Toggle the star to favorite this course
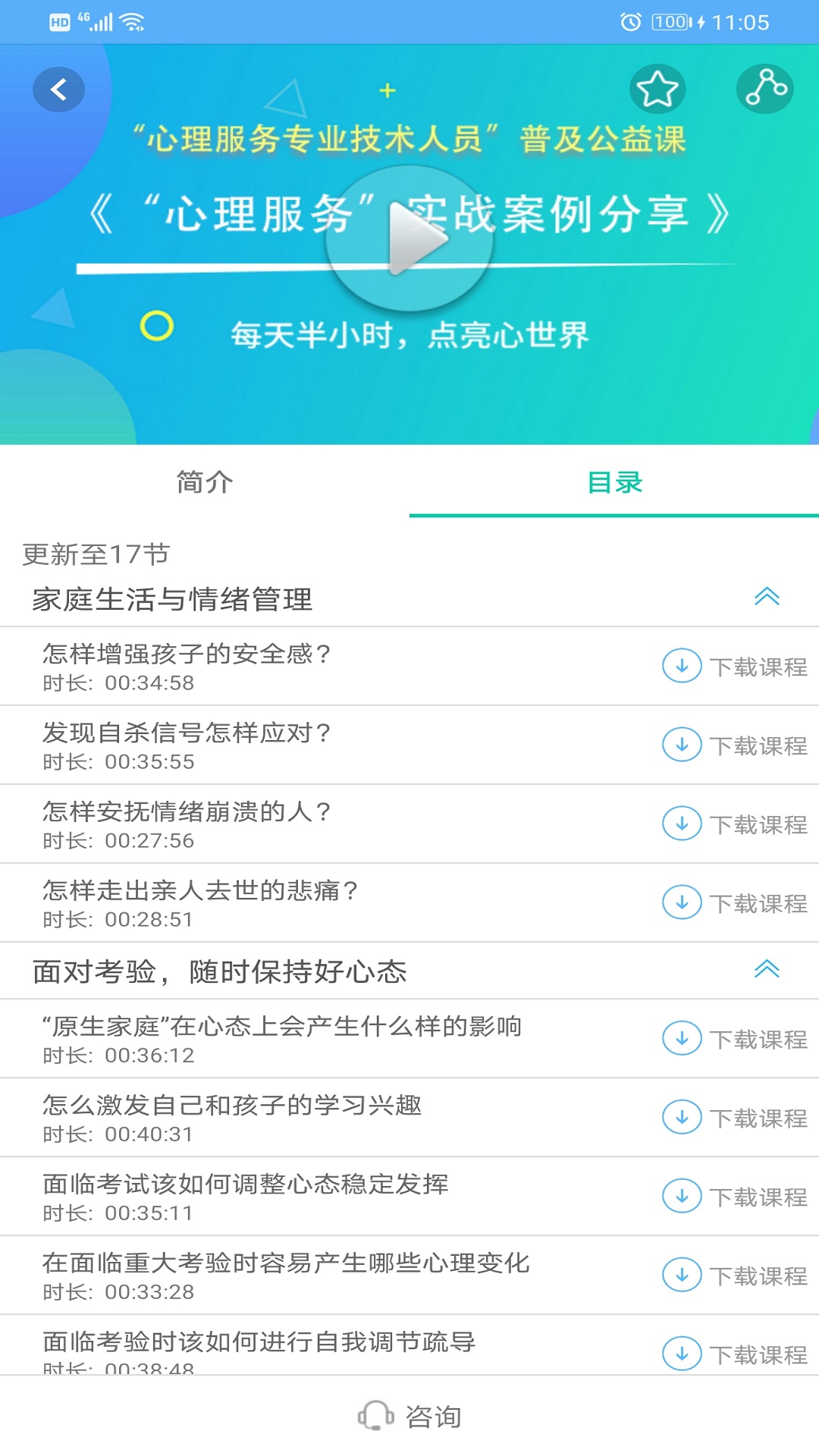Image resolution: width=819 pixels, height=1456 pixels. (x=658, y=88)
